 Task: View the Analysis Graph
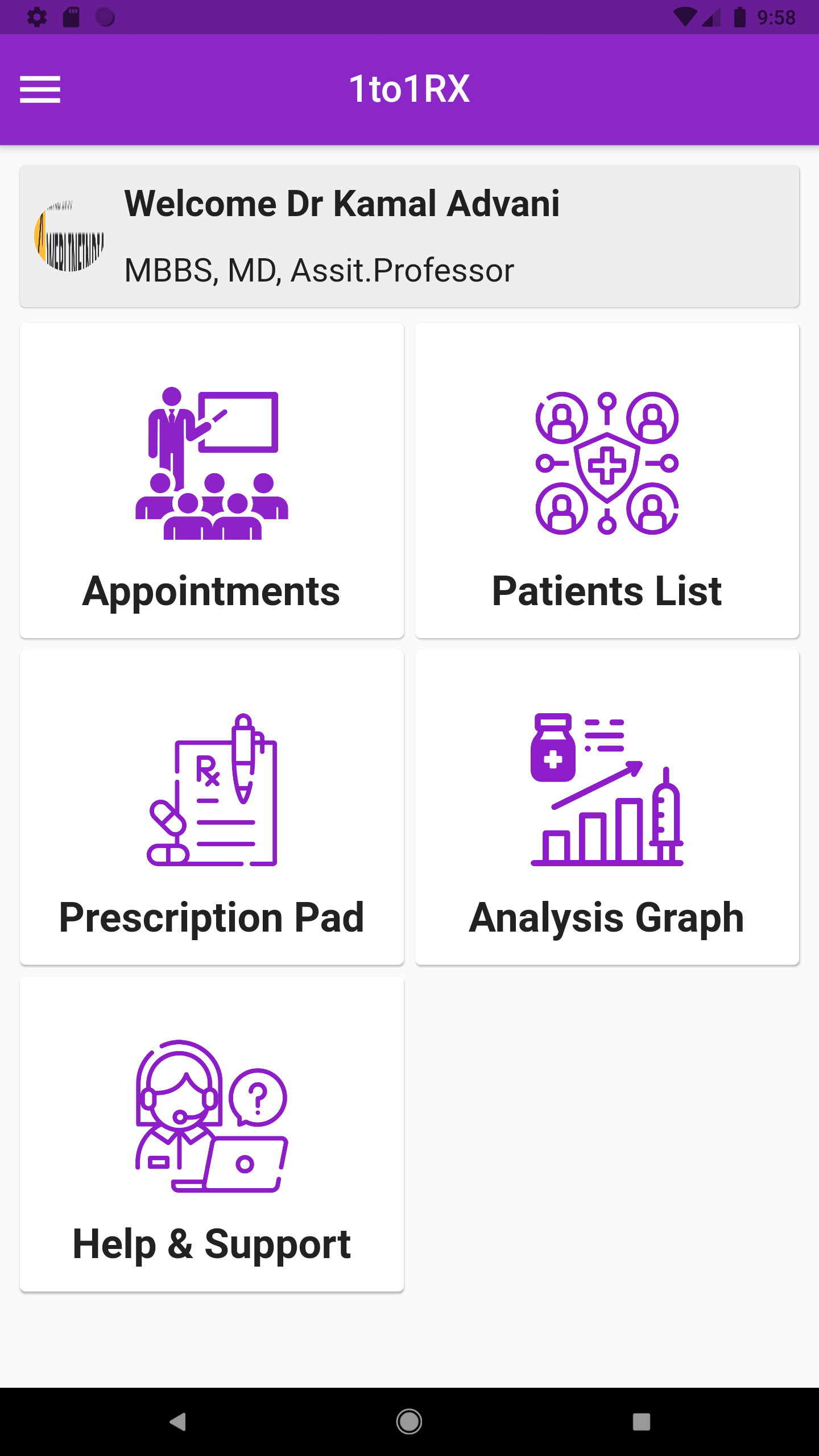pyautogui.click(x=607, y=808)
